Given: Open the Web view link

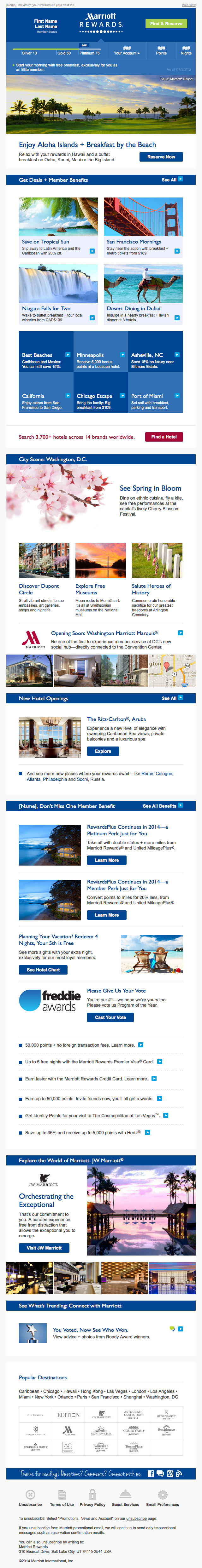Looking at the screenshot, I should 188,5.
